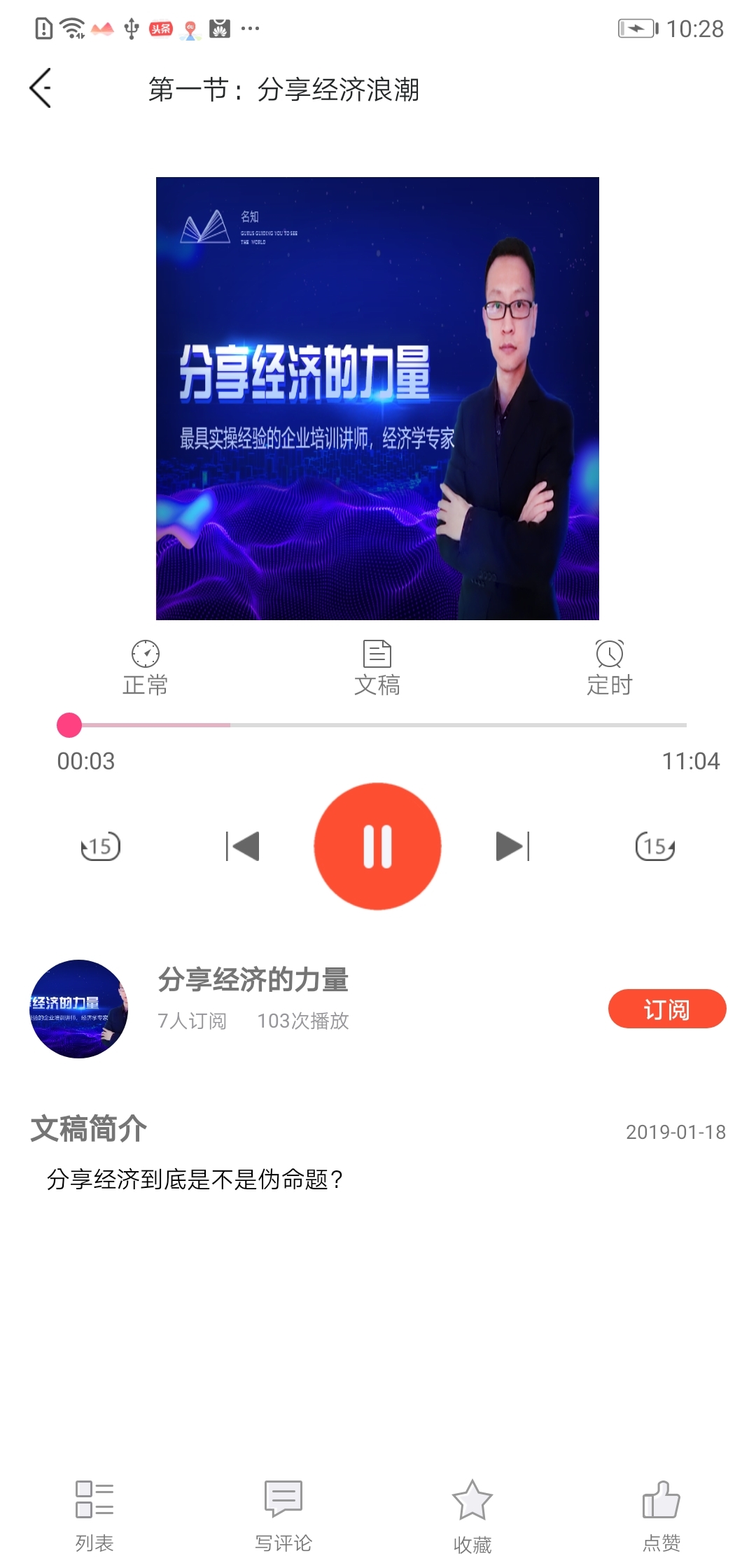Image resolution: width=756 pixels, height=1568 pixels.
Task: Add to favorites with 收藏
Action: point(472,1515)
